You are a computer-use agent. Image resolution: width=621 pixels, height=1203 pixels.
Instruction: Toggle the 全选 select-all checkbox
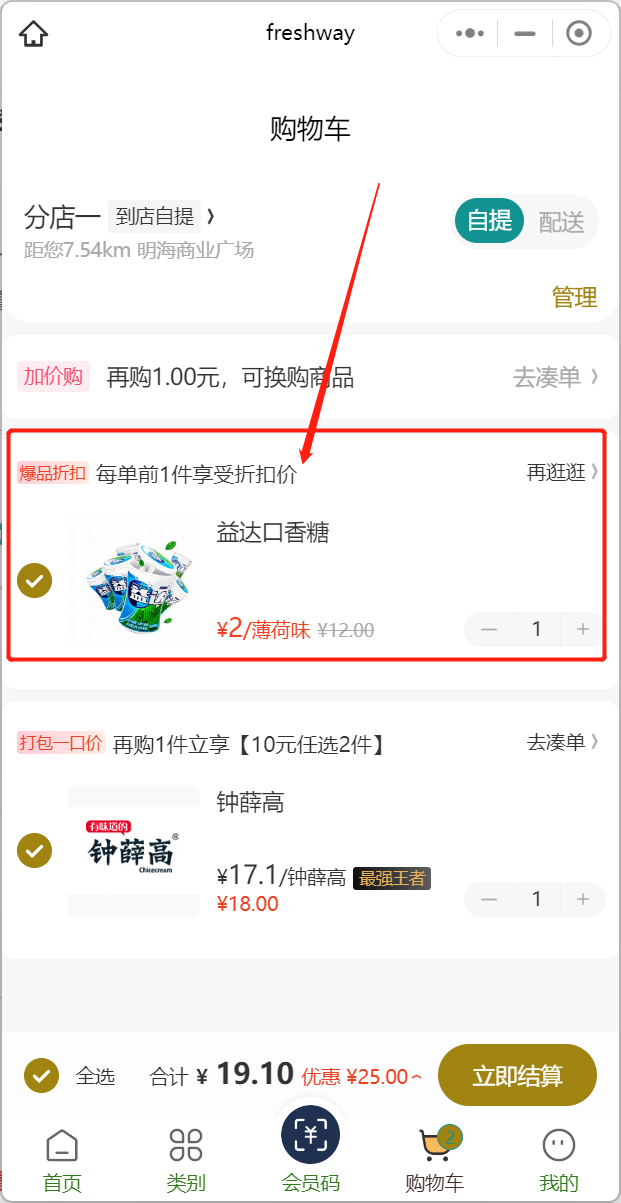coord(41,1076)
